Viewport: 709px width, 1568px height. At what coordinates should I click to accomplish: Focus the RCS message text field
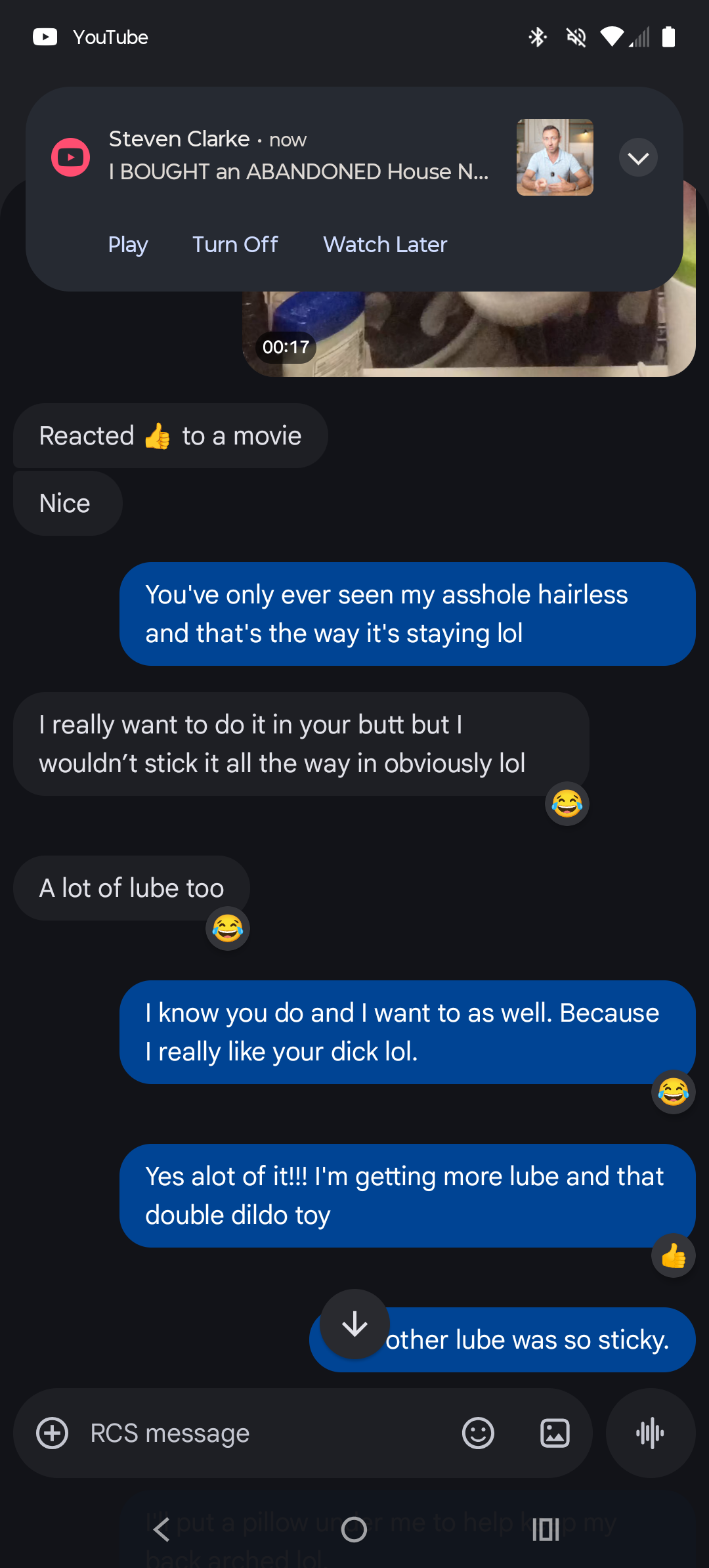(263, 1433)
